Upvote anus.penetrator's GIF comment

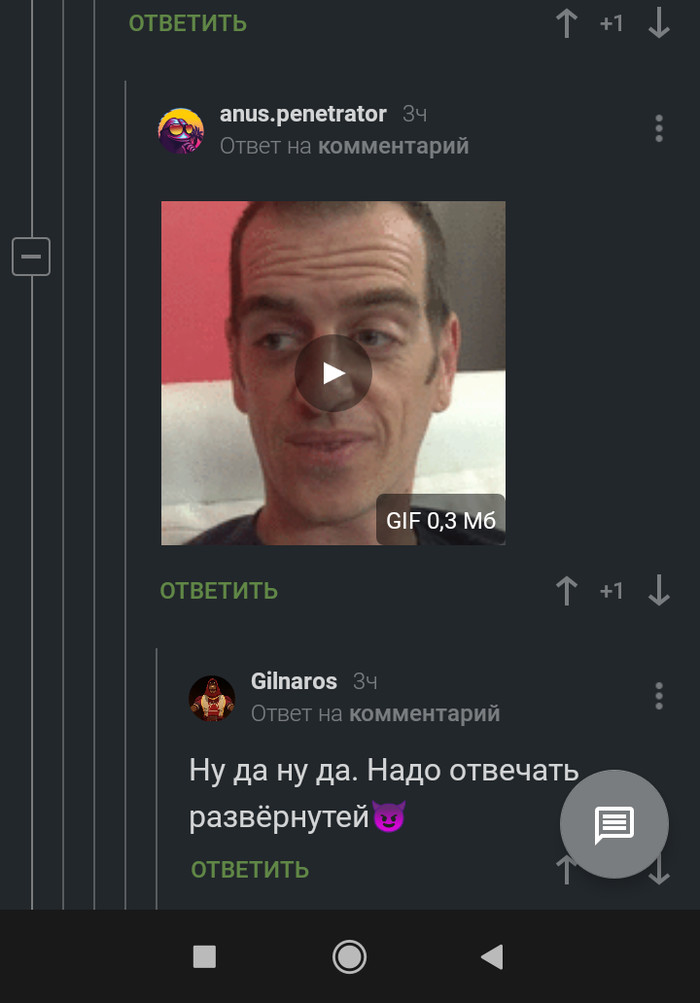click(x=567, y=591)
